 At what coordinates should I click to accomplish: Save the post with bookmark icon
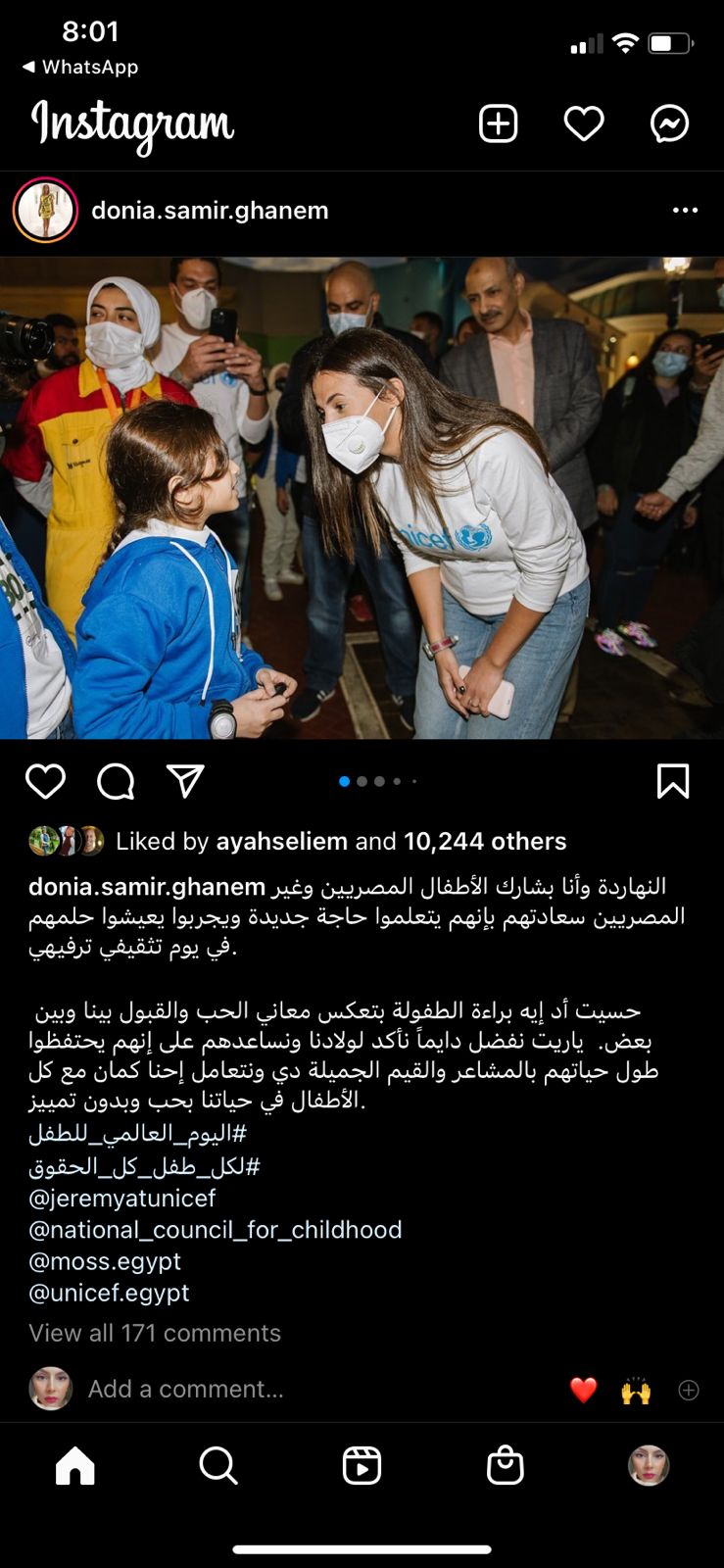click(x=672, y=781)
